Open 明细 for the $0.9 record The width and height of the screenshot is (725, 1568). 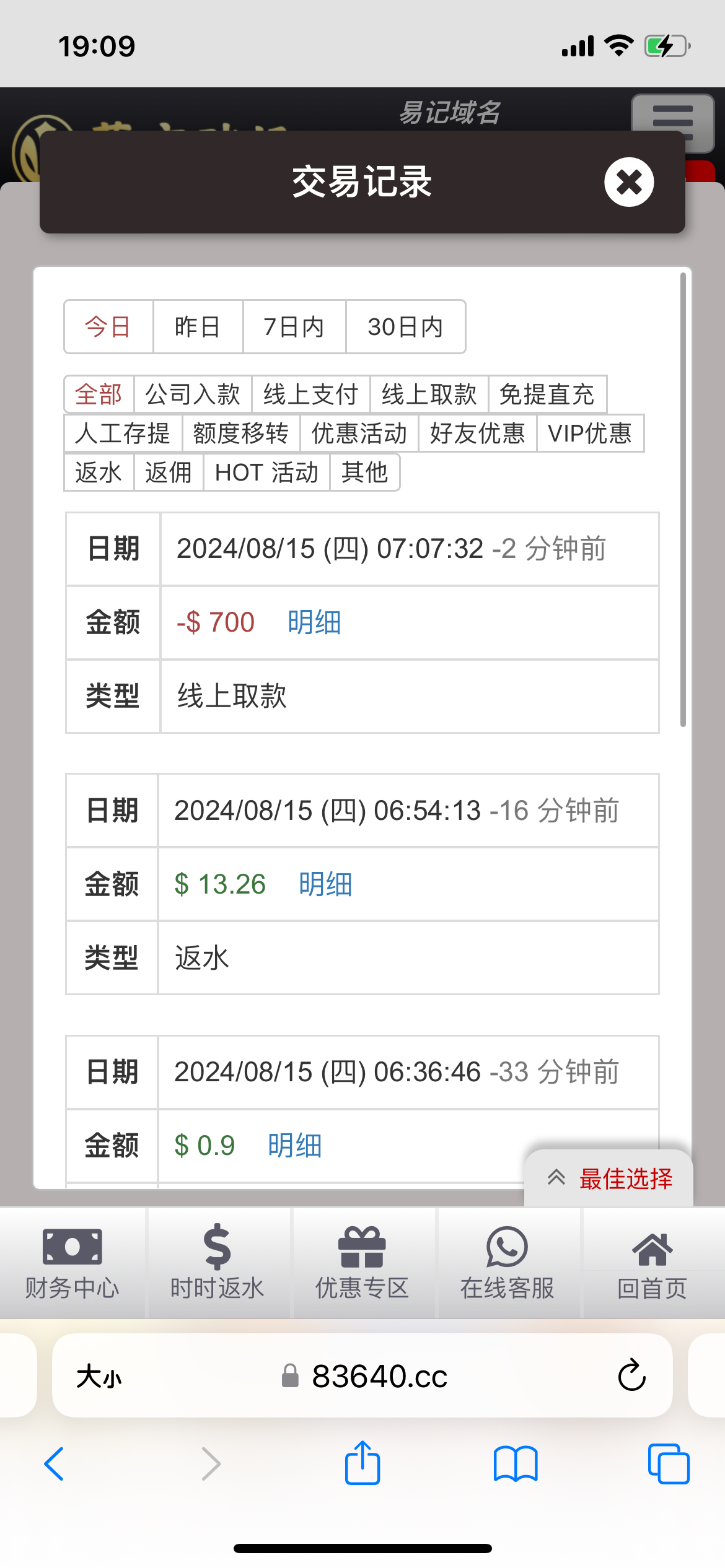[295, 1146]
